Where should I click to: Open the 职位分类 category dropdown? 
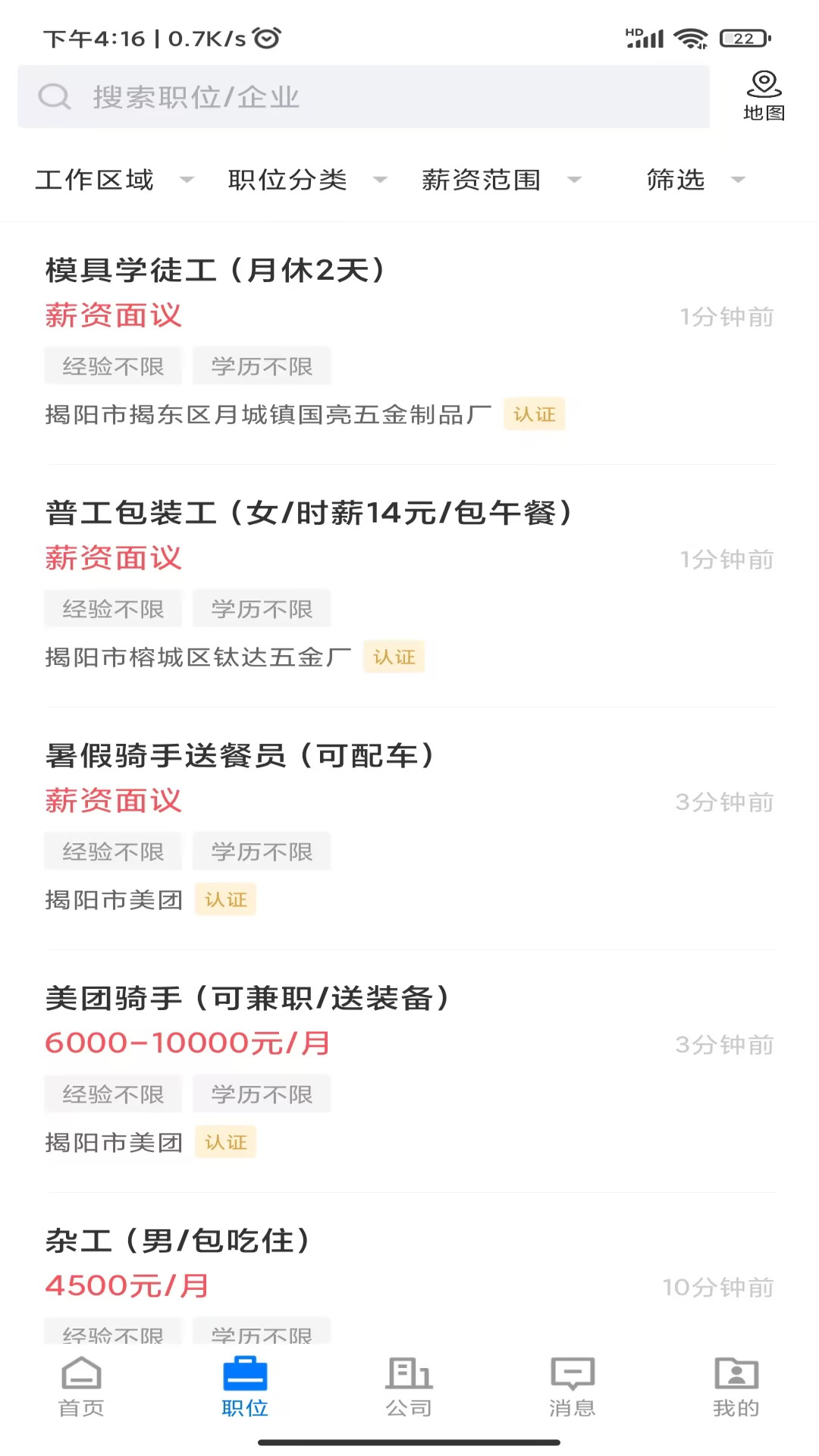click(303, 180)
